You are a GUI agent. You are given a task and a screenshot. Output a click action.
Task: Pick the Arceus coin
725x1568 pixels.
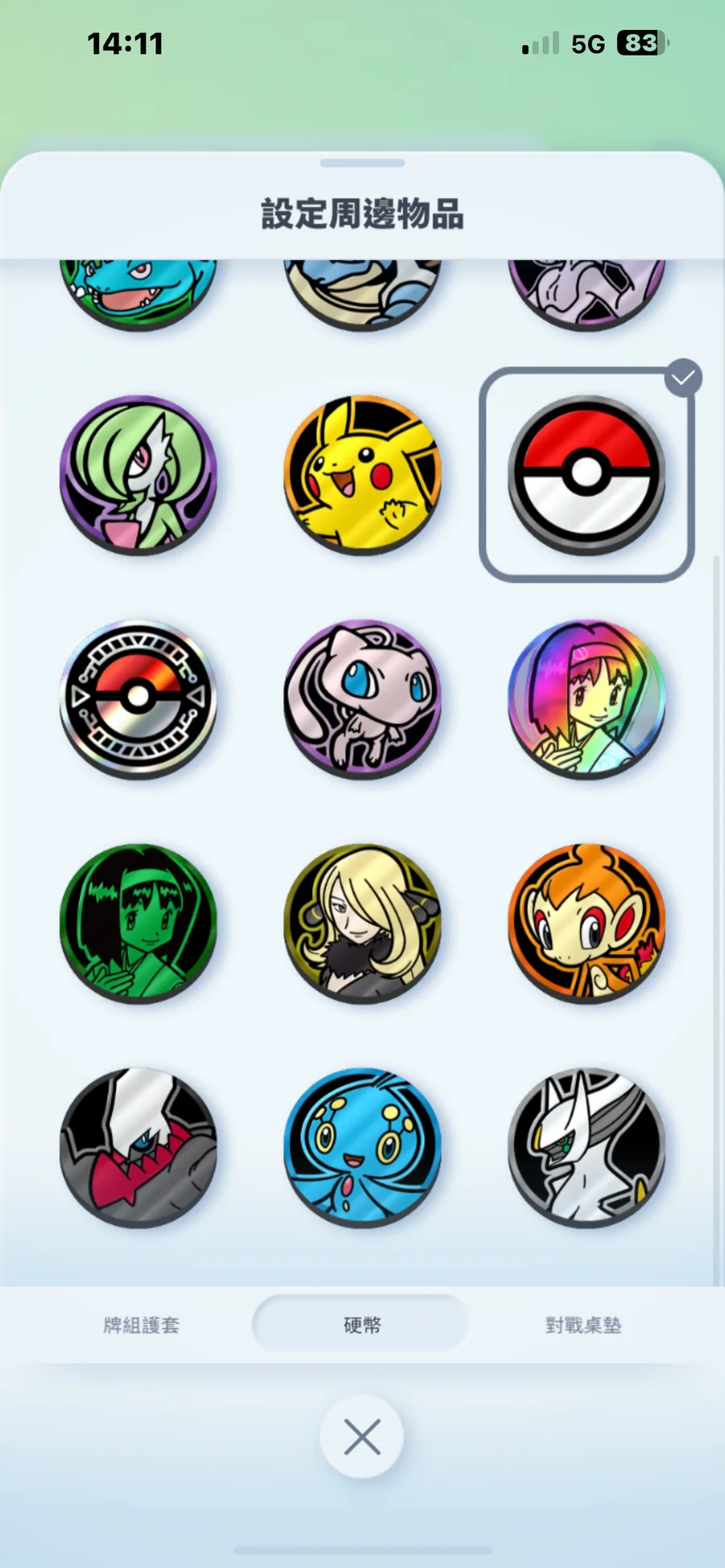[x=586, y=1147]
